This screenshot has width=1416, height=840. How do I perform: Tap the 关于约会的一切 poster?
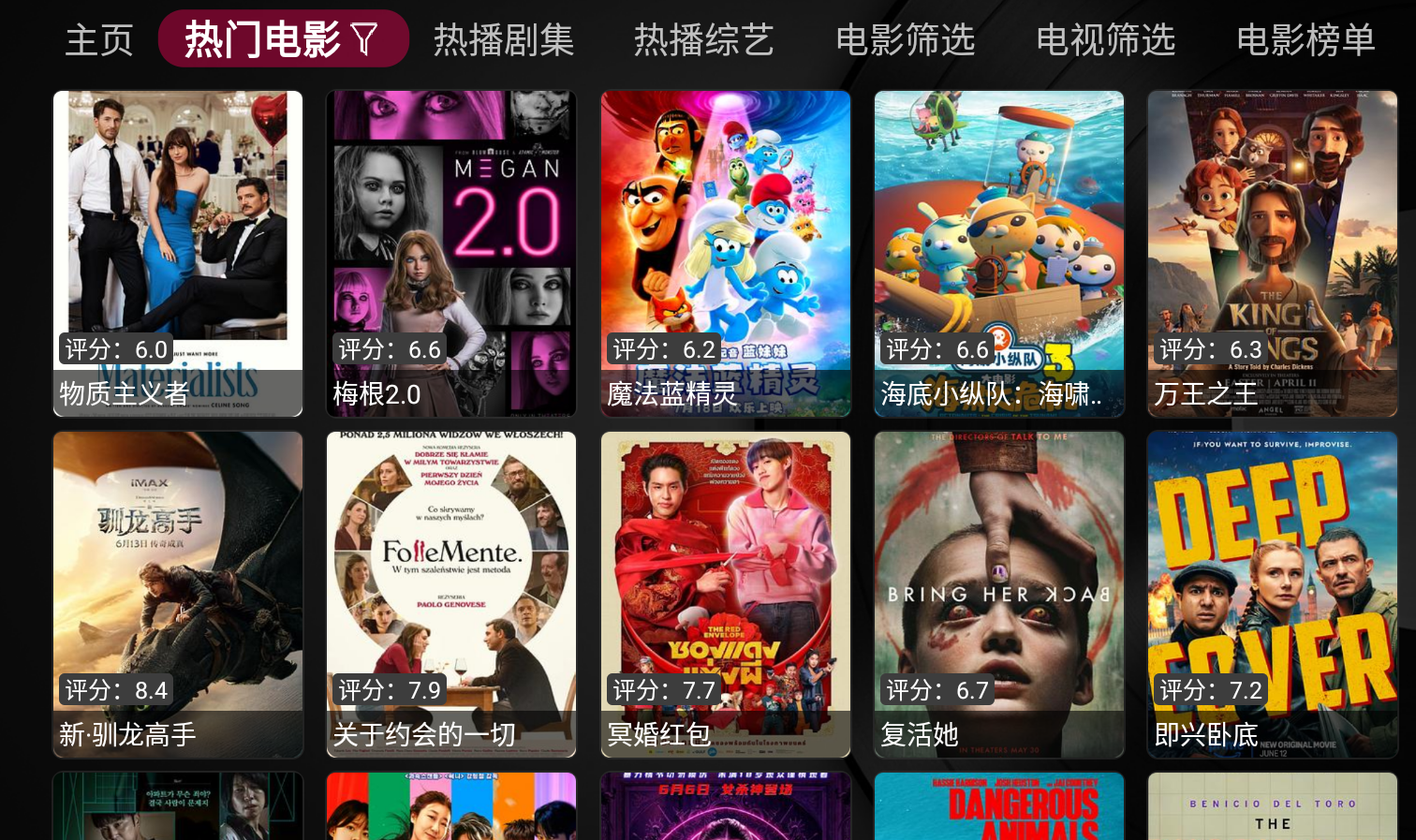pos(451,594)
